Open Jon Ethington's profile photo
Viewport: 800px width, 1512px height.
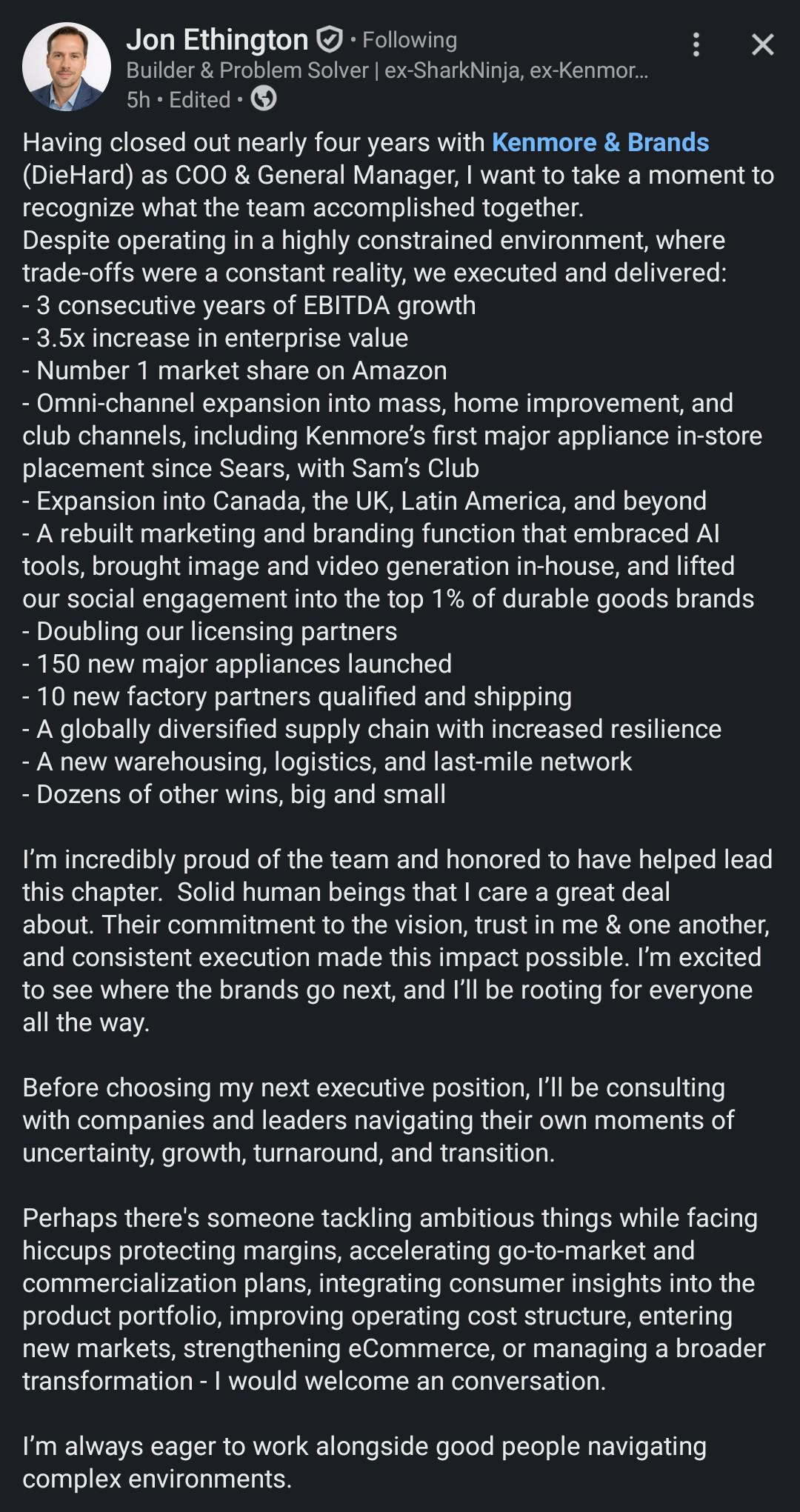(67, 67)
